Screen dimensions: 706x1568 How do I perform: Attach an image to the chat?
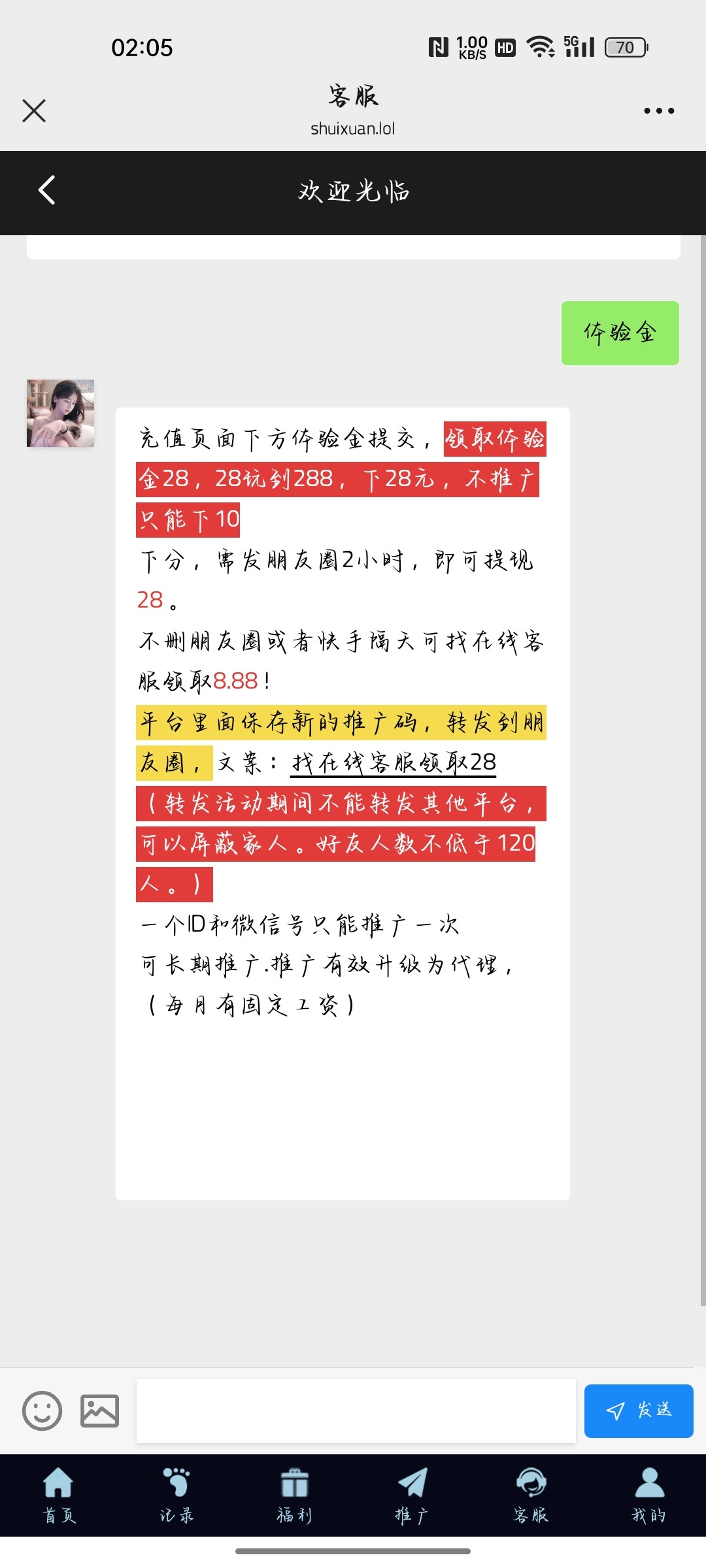tap(99, 1411)
